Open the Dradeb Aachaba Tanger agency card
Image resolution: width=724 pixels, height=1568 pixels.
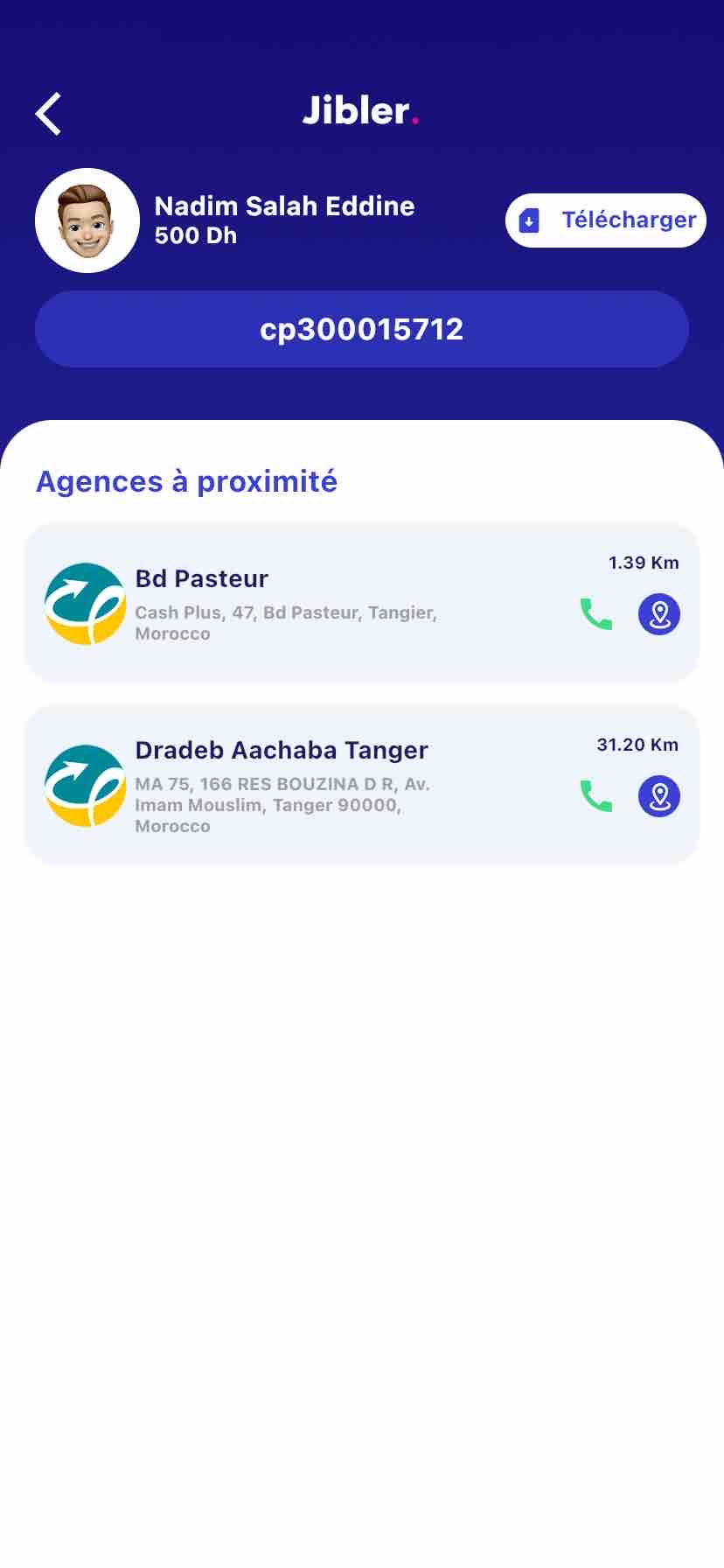362,785
